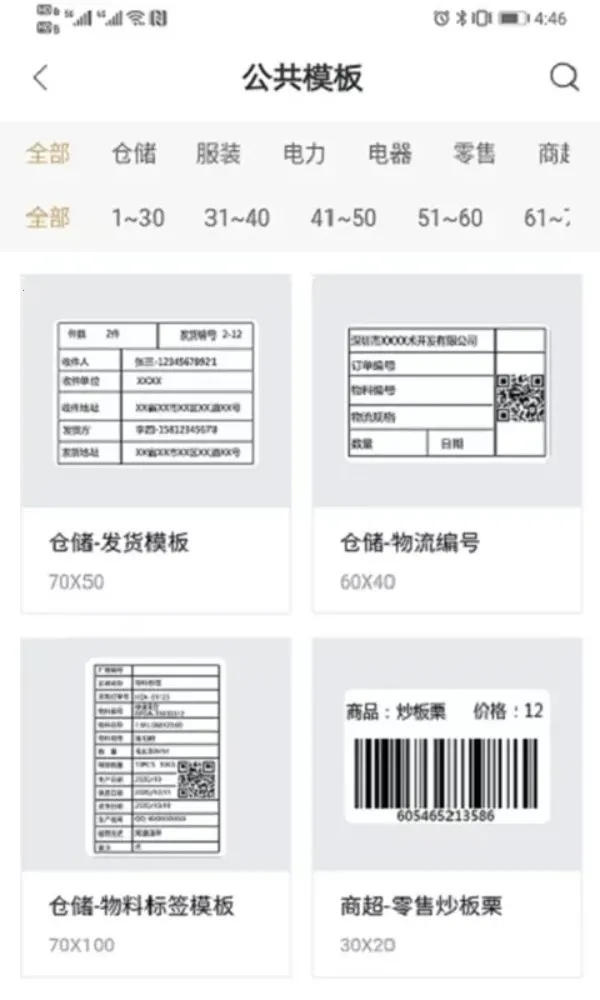Filter templates by size 41~50
This screenshot has width=600, height=1000.
point(343,217)
